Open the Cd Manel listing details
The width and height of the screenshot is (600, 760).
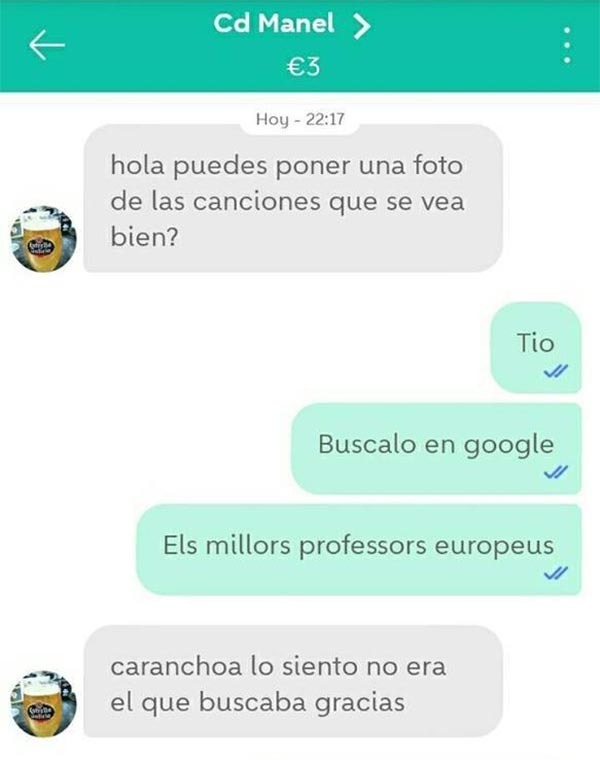[x=292, y=27]
